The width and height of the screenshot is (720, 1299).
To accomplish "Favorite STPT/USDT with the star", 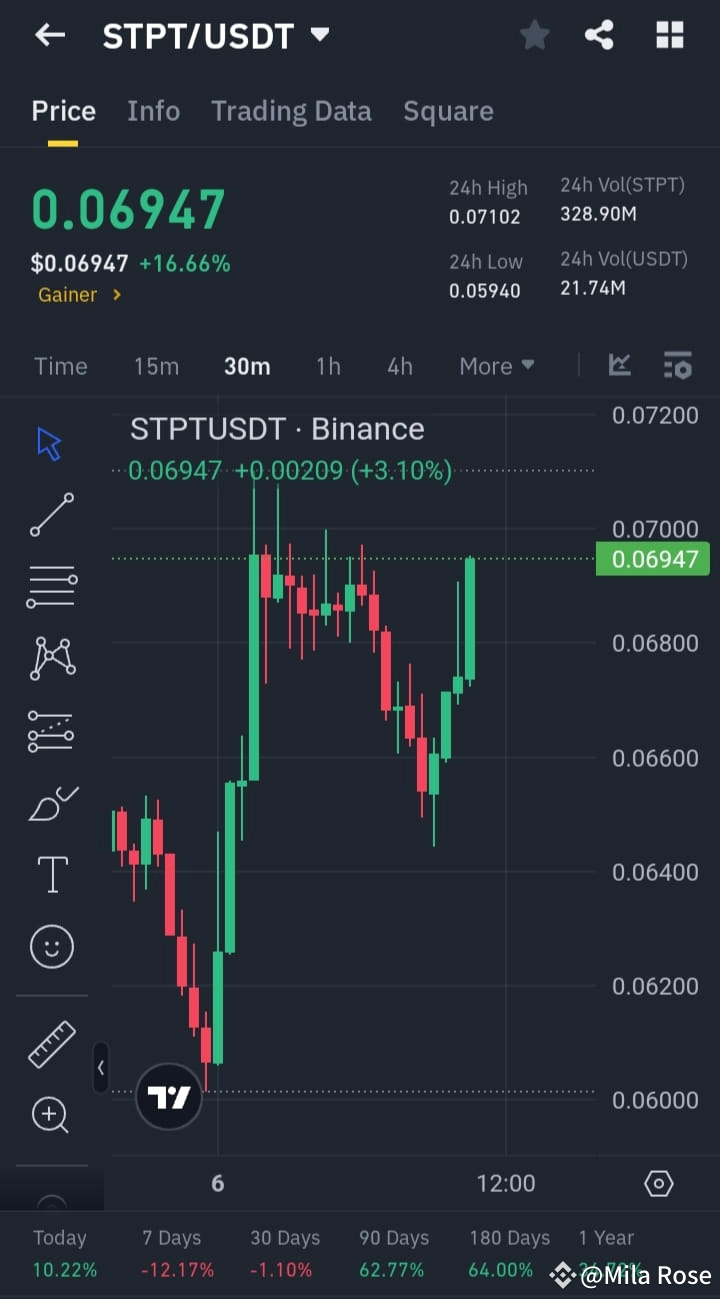I will click(x=534, y=35).
